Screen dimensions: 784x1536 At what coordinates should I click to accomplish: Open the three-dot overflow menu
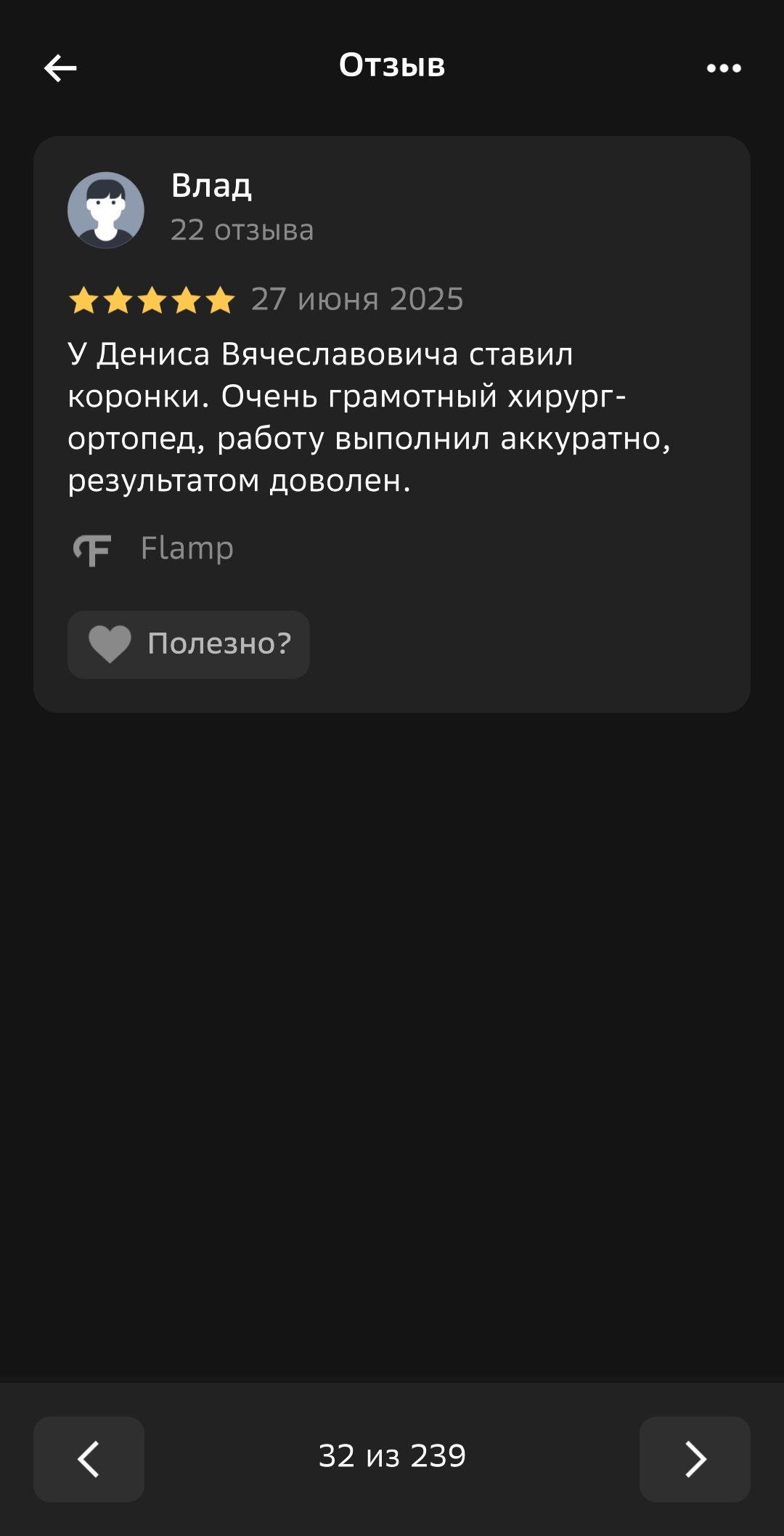(x=724, y=68)
